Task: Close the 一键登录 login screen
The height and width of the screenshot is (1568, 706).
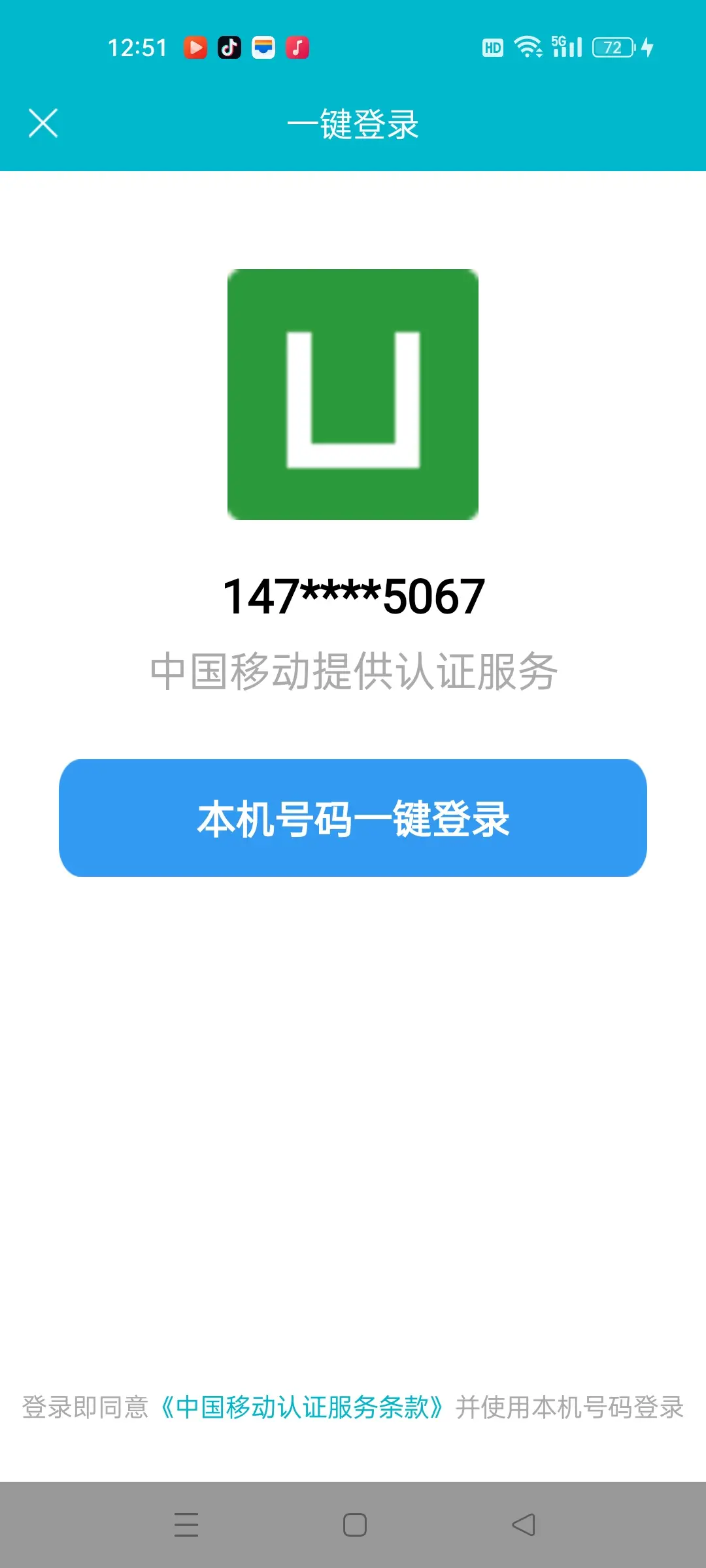Action: 43,123
